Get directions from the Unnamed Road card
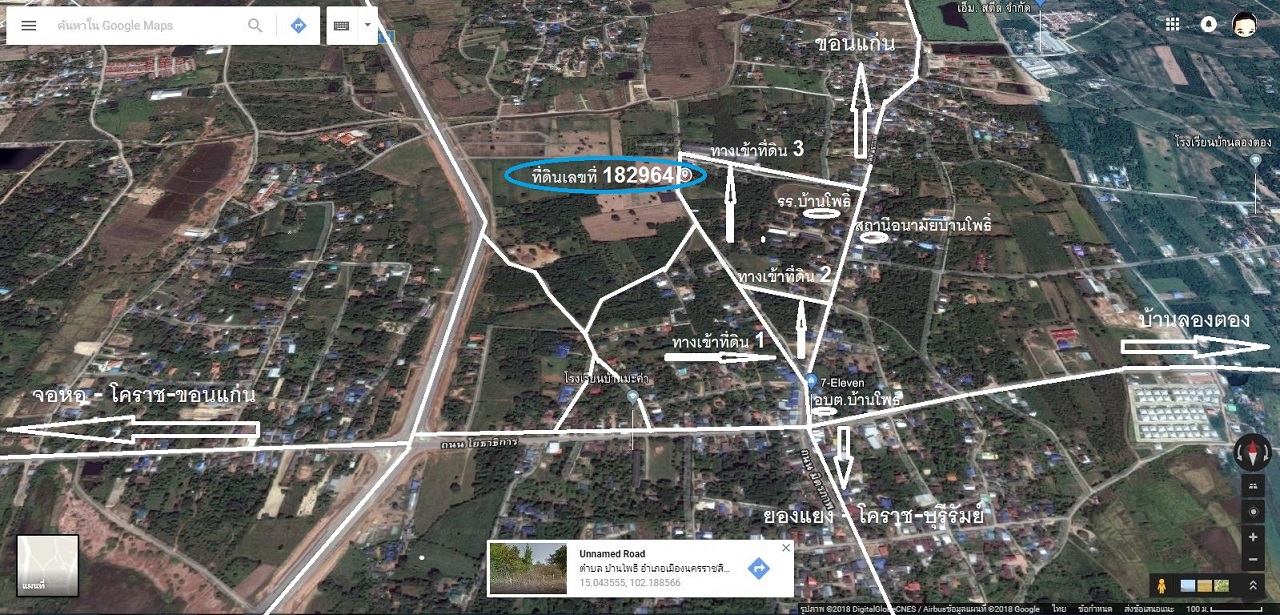This screenshot has height=615, width=1280. point(759,568)
